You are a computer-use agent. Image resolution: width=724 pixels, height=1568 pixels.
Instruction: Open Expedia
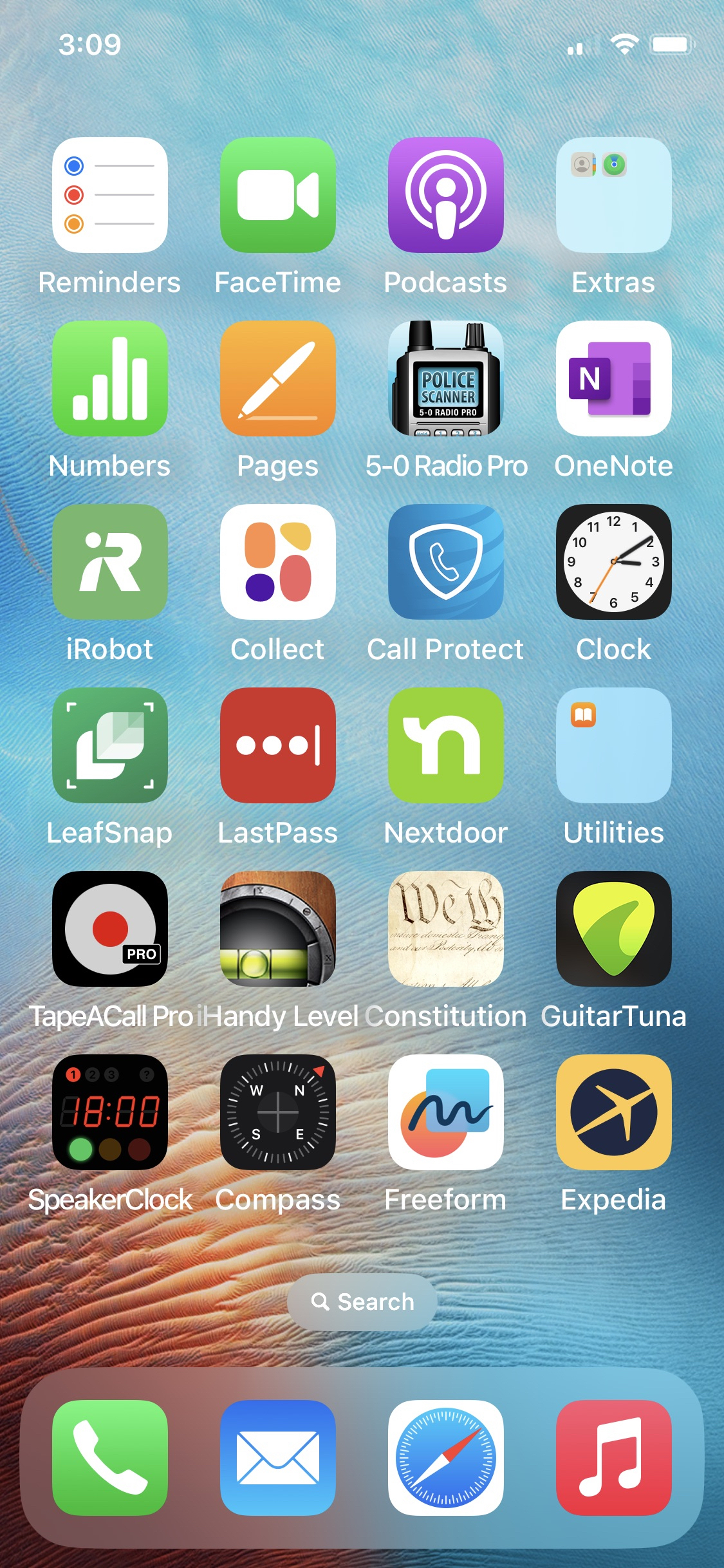pos(614,1112)
